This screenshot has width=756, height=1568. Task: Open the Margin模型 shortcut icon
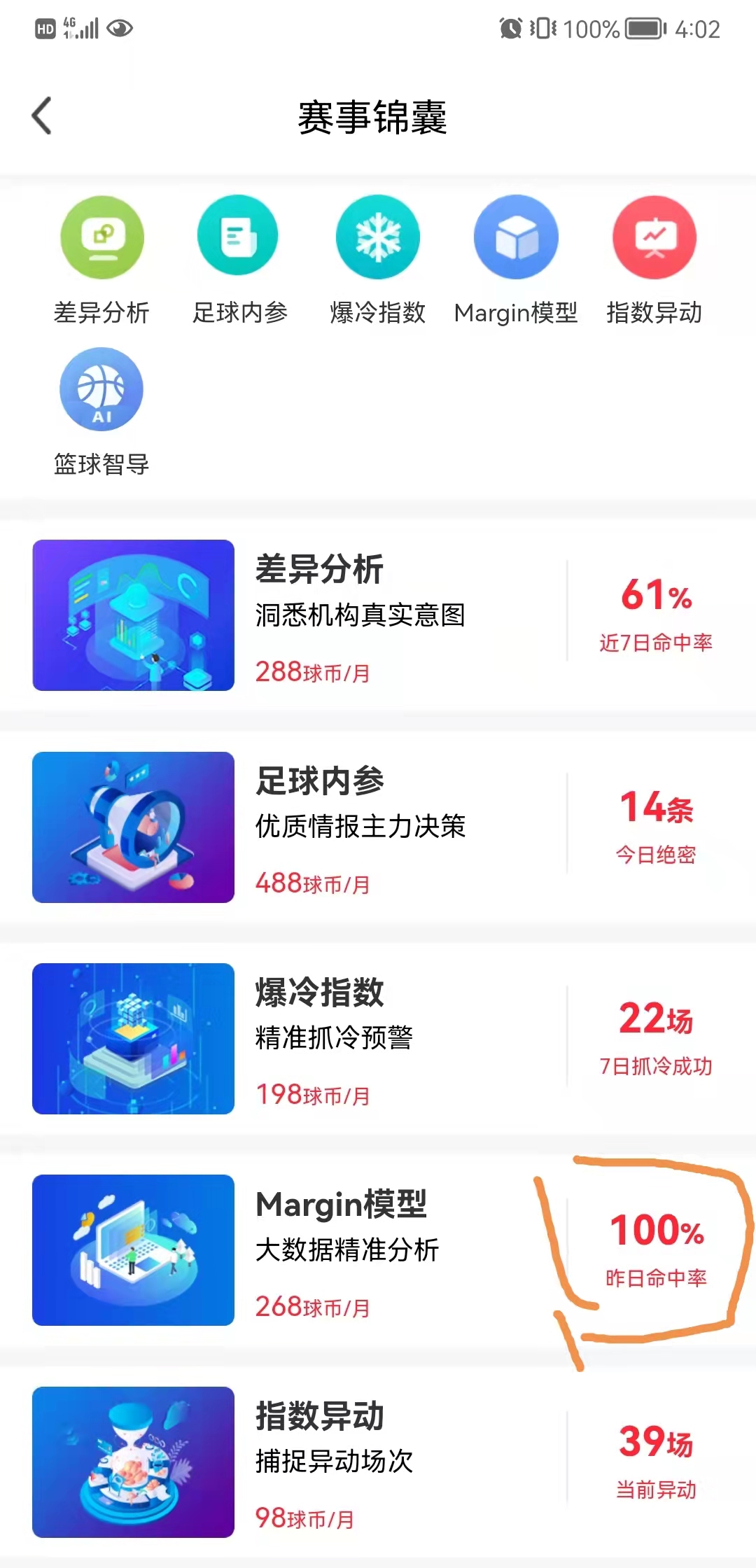516,238
